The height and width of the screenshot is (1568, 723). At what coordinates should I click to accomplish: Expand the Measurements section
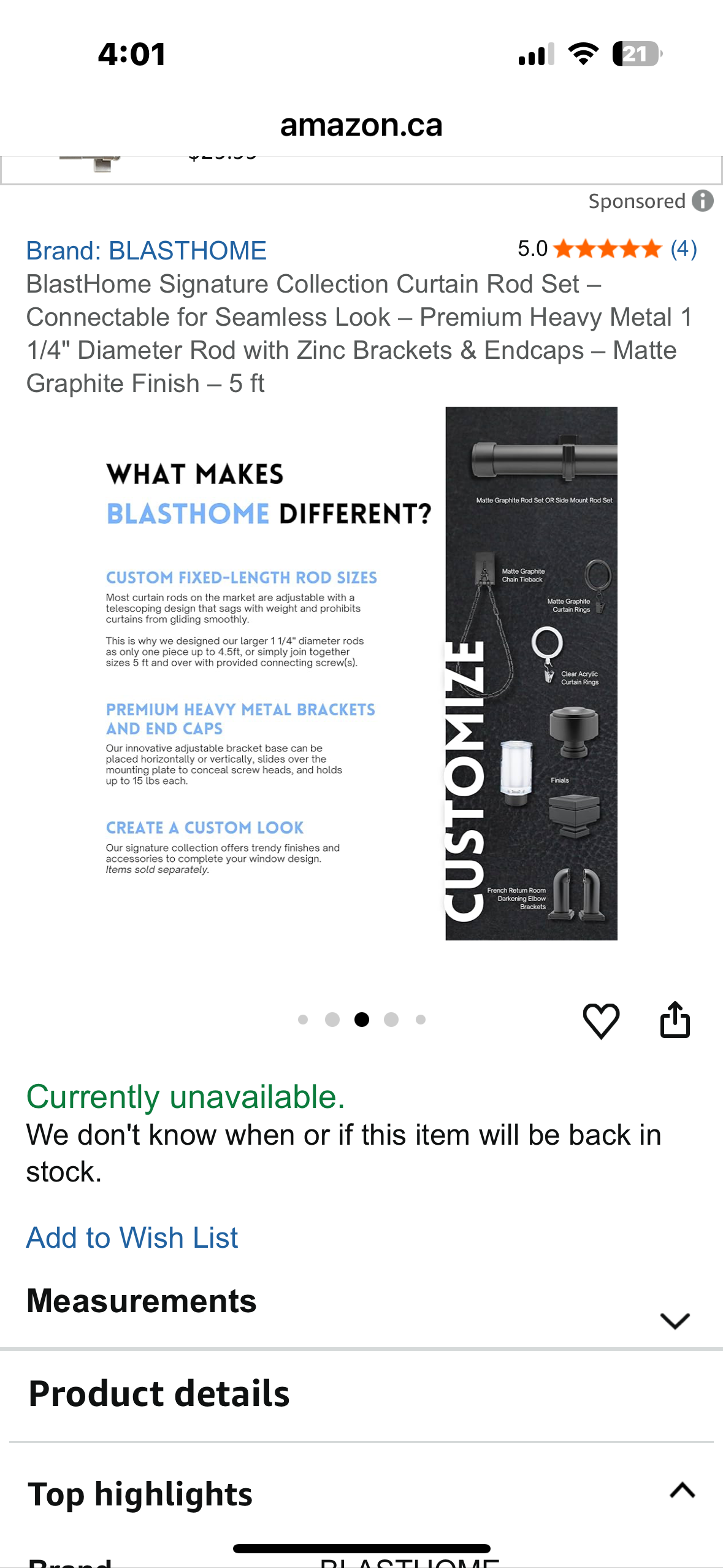675,1320
